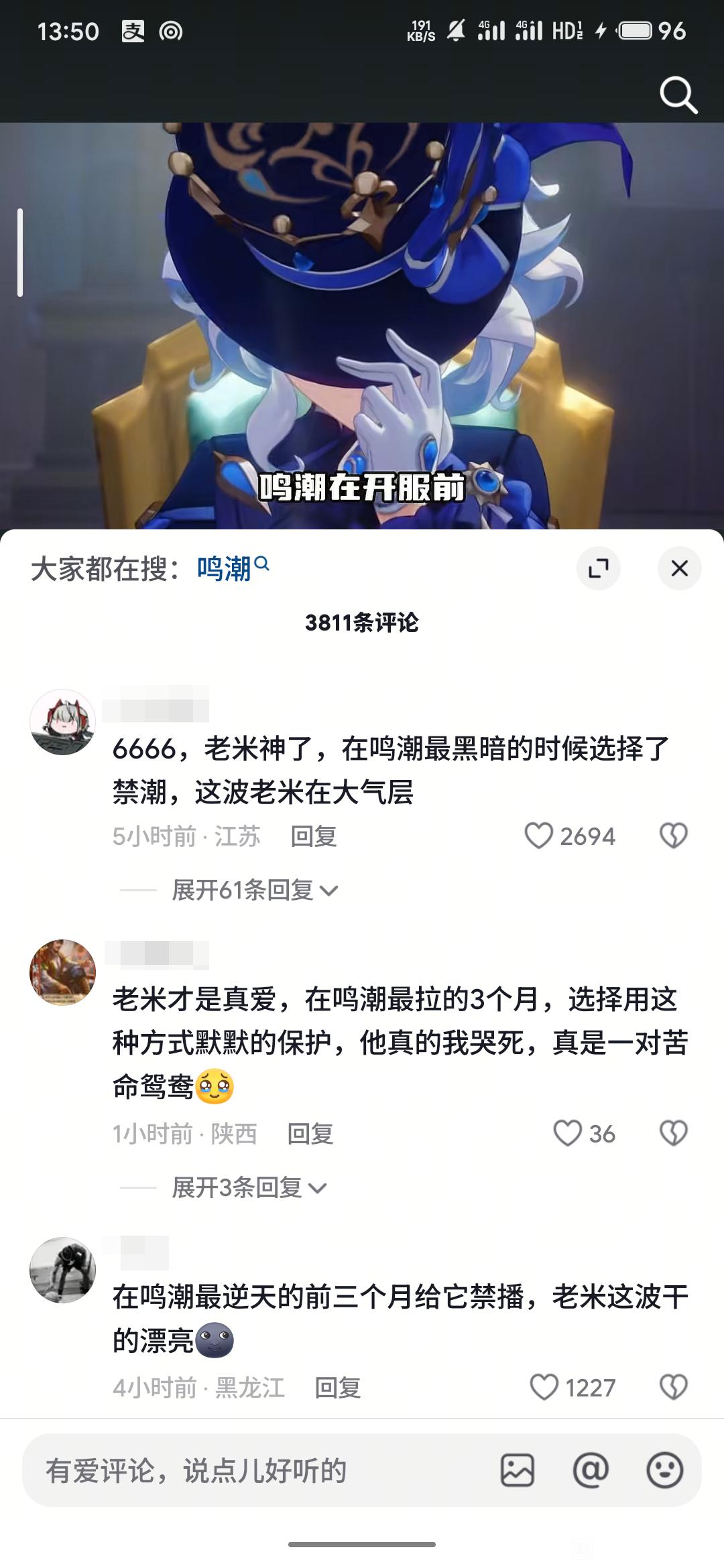Like the comment from 黑龙江 with 1227 likes
724x1568 pixels.
(544, 1386)
